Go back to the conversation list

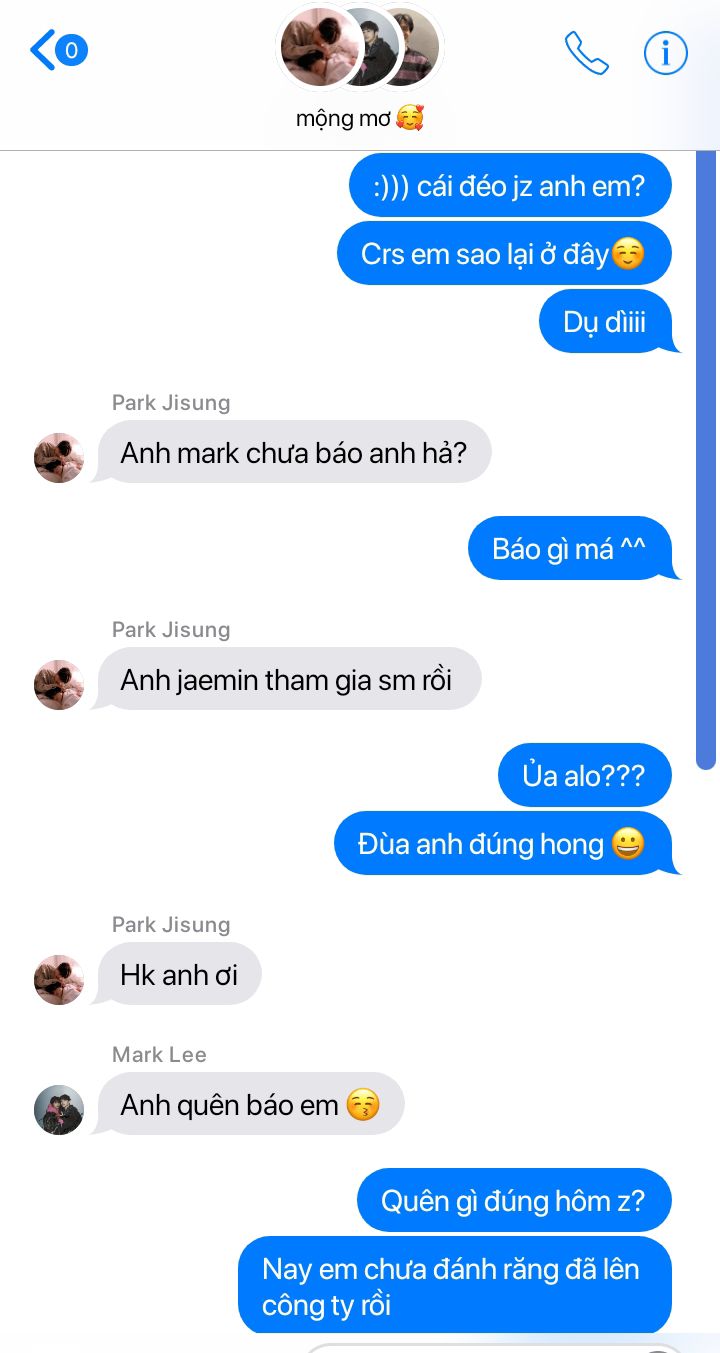tap(58, 50)
